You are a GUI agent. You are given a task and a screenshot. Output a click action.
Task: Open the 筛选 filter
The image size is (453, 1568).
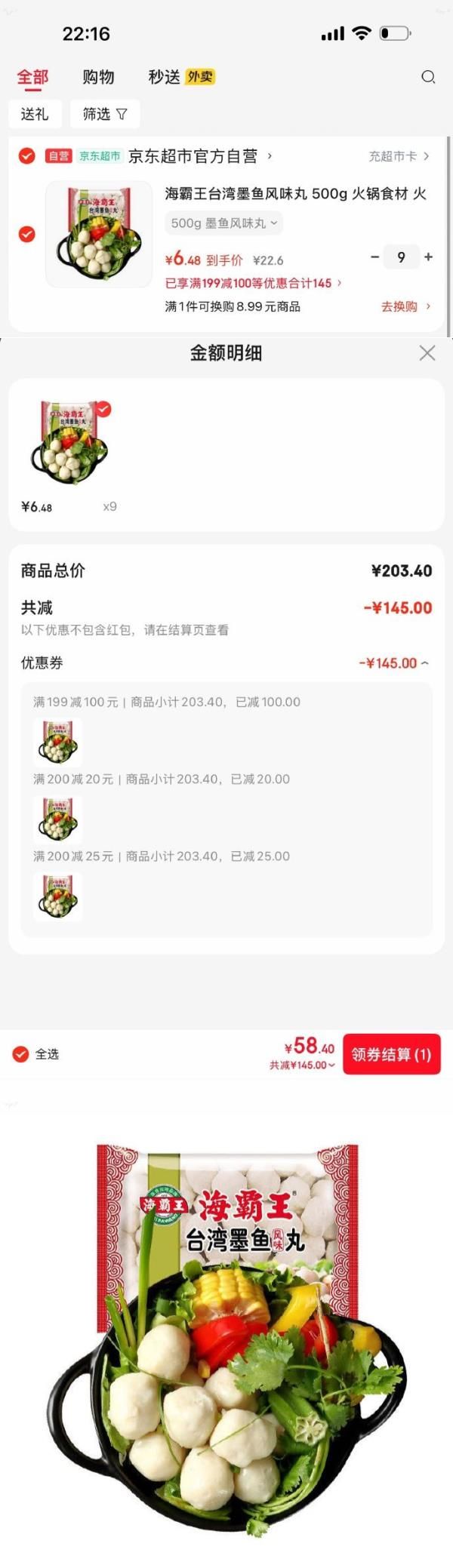coord(105,114)
